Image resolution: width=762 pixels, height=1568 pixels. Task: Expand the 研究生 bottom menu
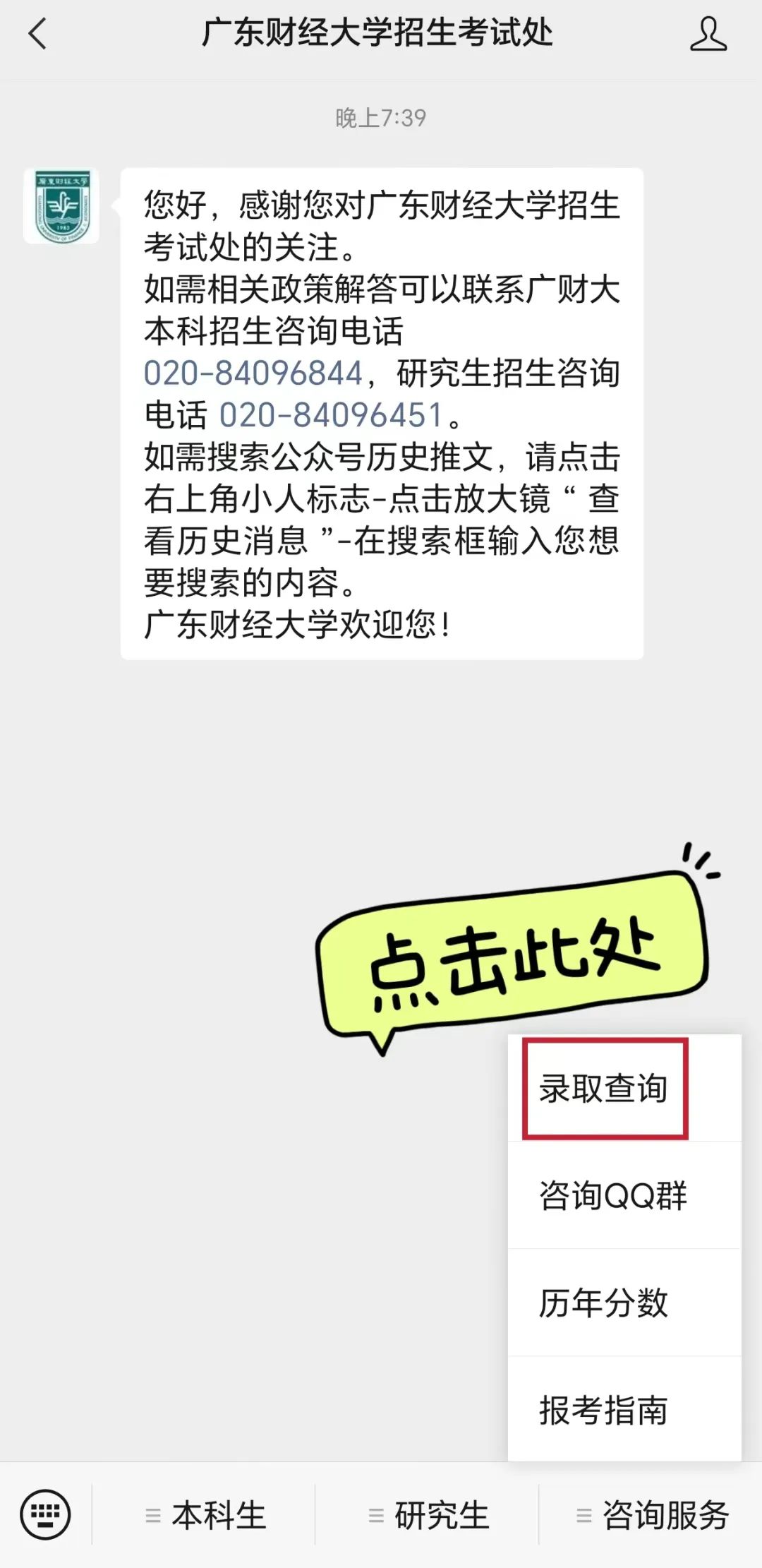428,1515
